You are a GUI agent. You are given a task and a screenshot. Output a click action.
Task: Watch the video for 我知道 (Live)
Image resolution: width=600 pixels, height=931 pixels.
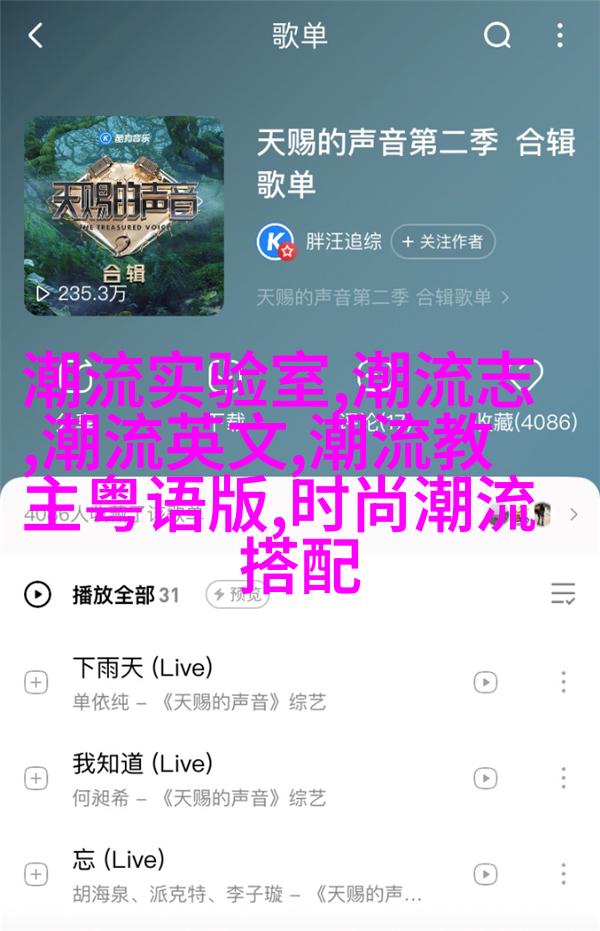click(x=485, y=778)
